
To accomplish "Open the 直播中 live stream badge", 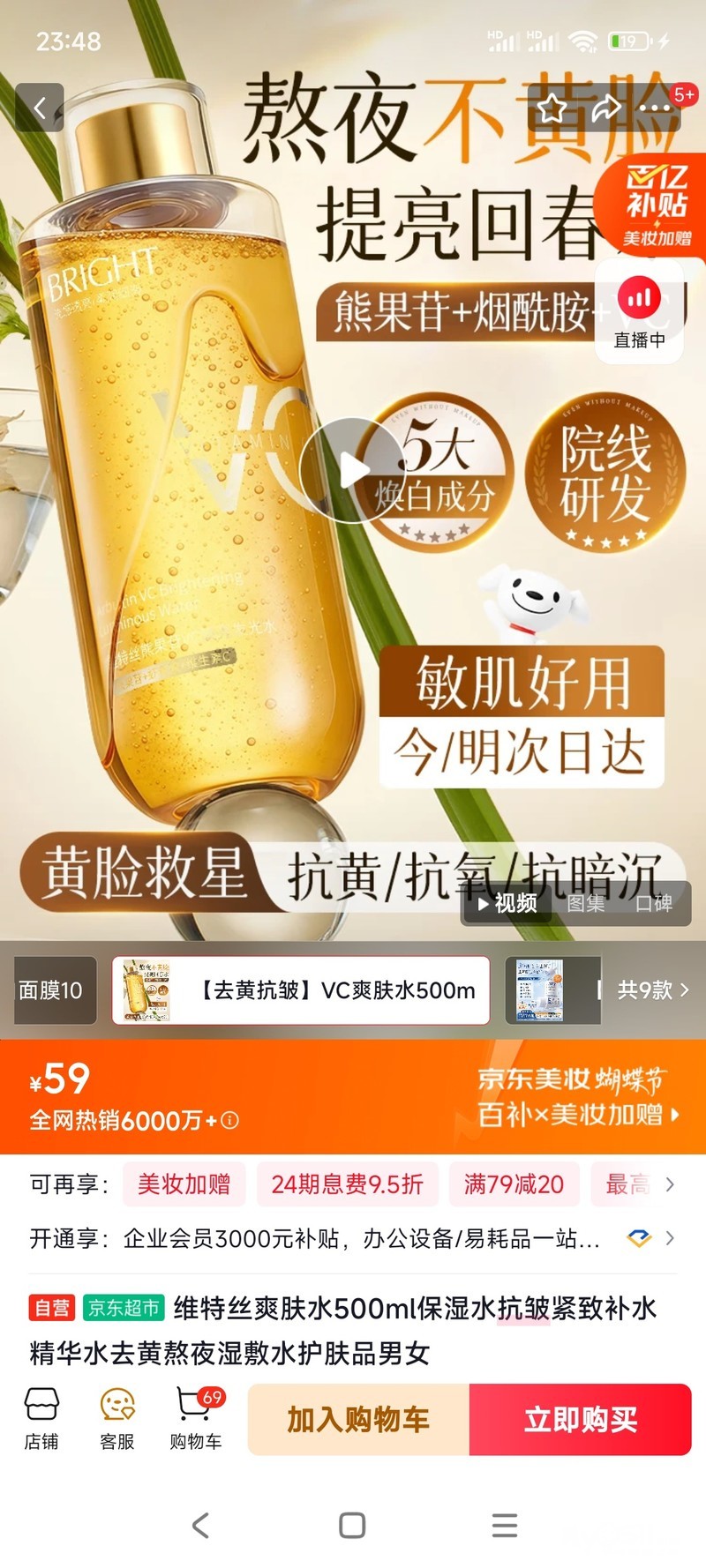I will point(640,312).
